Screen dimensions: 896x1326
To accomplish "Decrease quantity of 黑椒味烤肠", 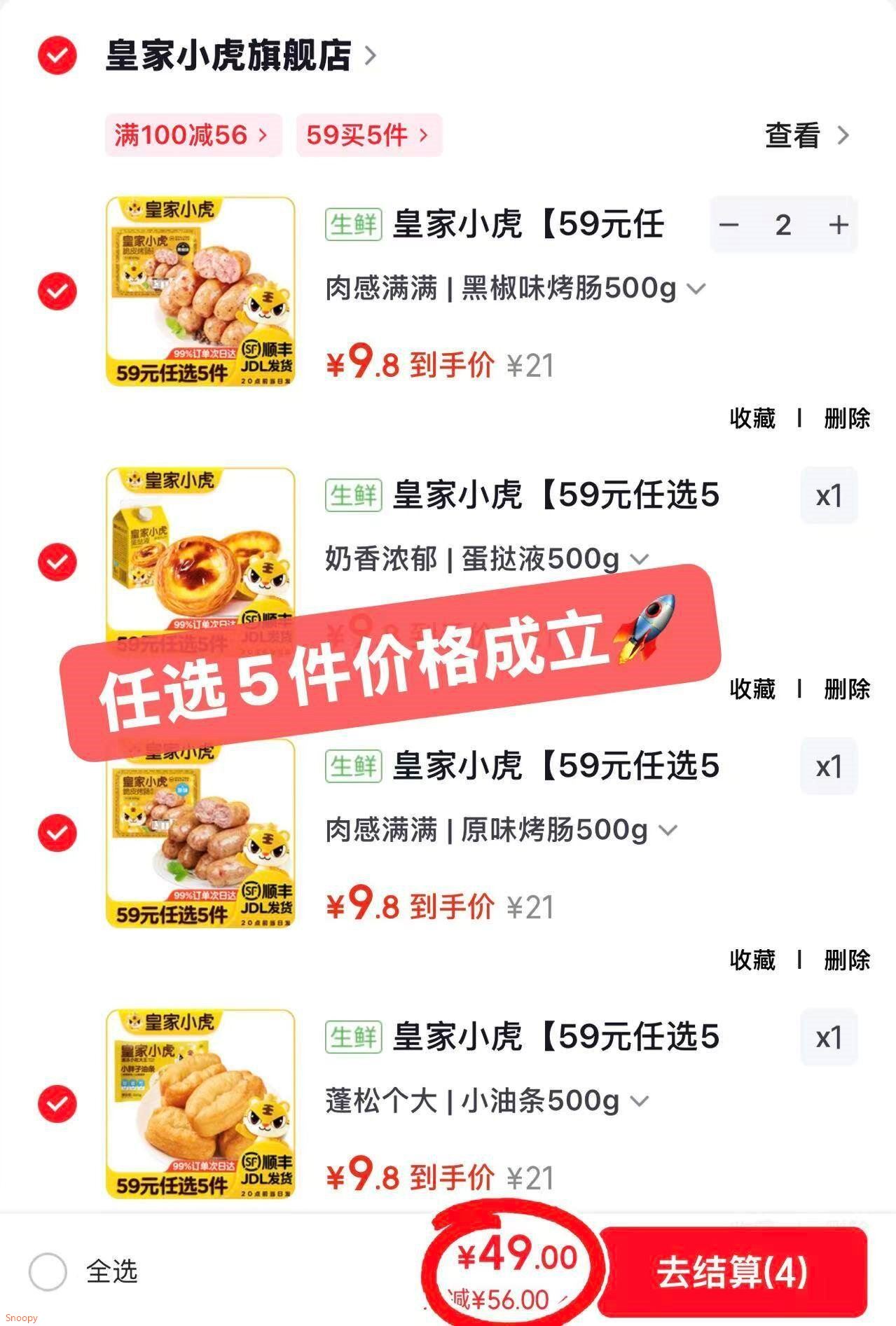I will pos(729,225).
